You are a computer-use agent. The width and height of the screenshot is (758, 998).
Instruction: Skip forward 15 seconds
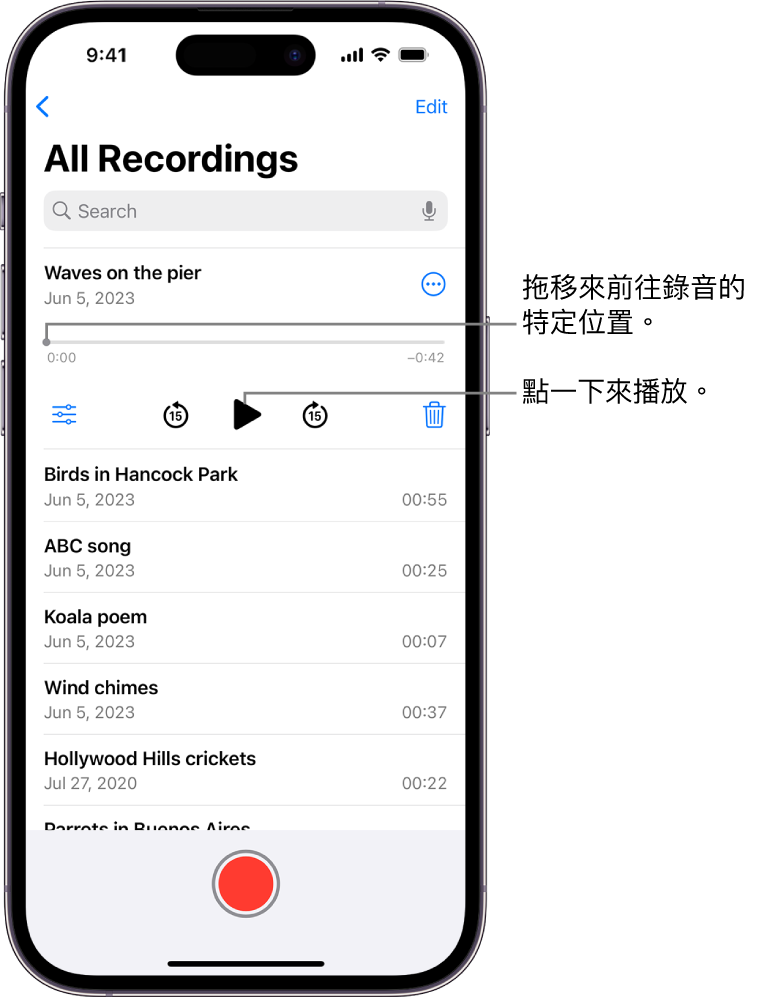[x=315, y=414]
